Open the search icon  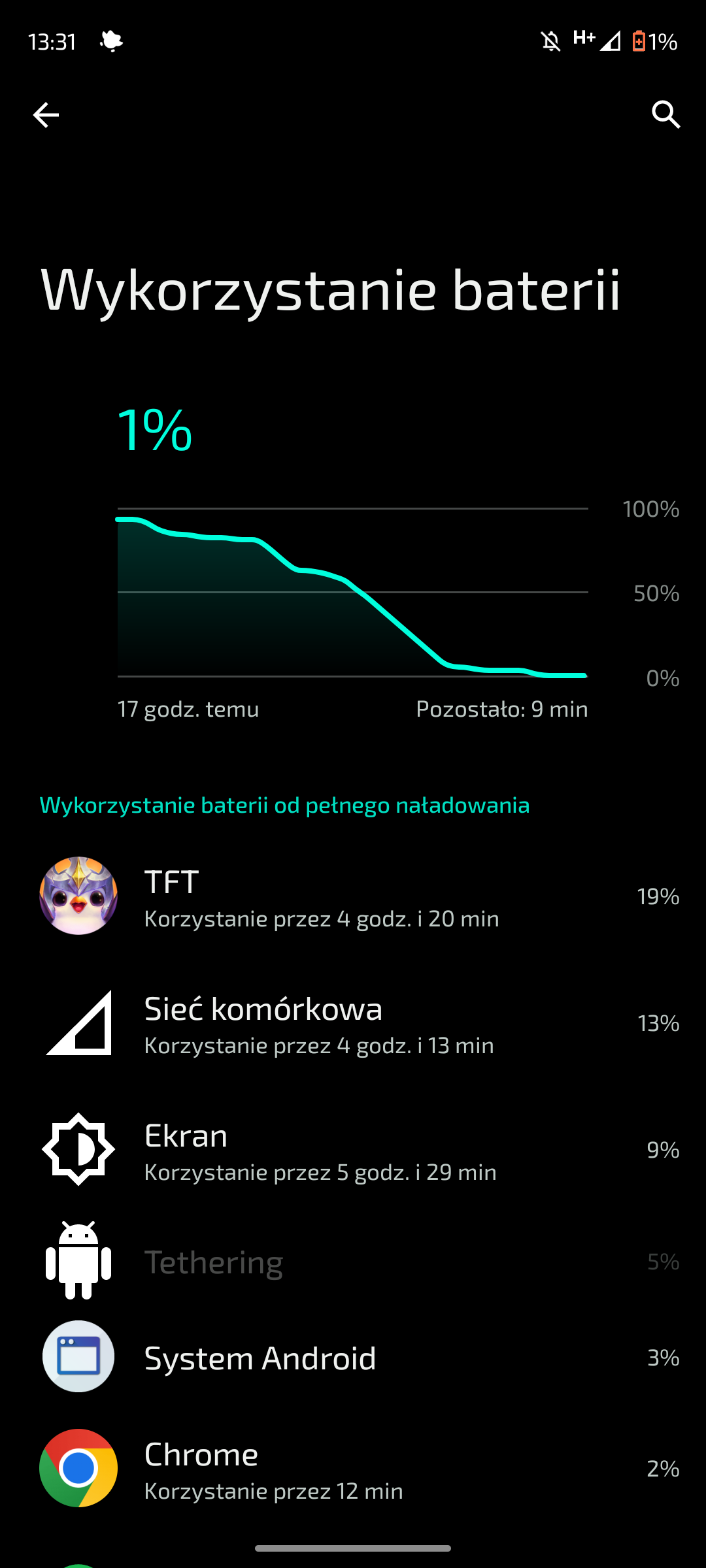click(665, 115)
